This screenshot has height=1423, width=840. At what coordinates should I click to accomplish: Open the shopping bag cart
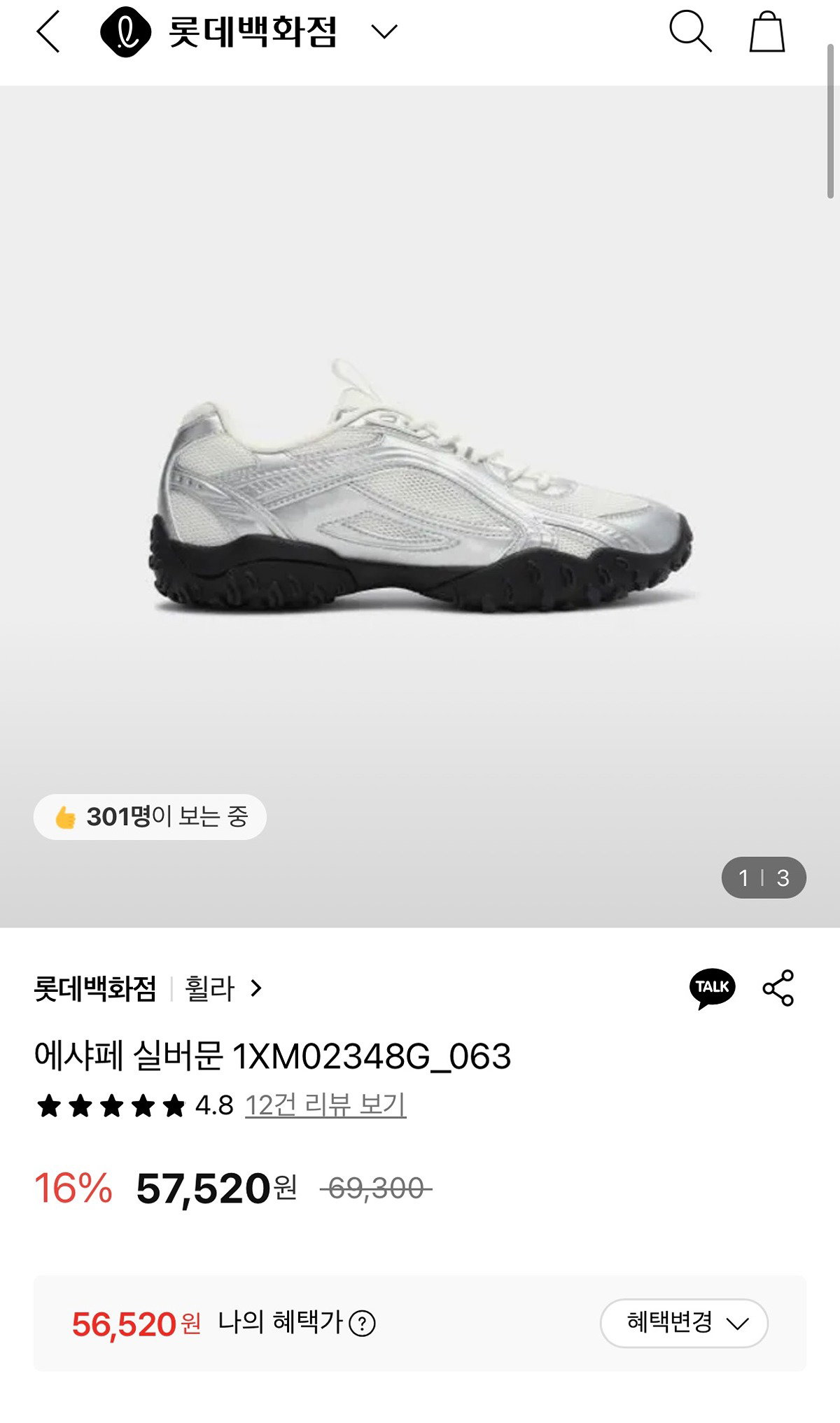tap(767, 31)
